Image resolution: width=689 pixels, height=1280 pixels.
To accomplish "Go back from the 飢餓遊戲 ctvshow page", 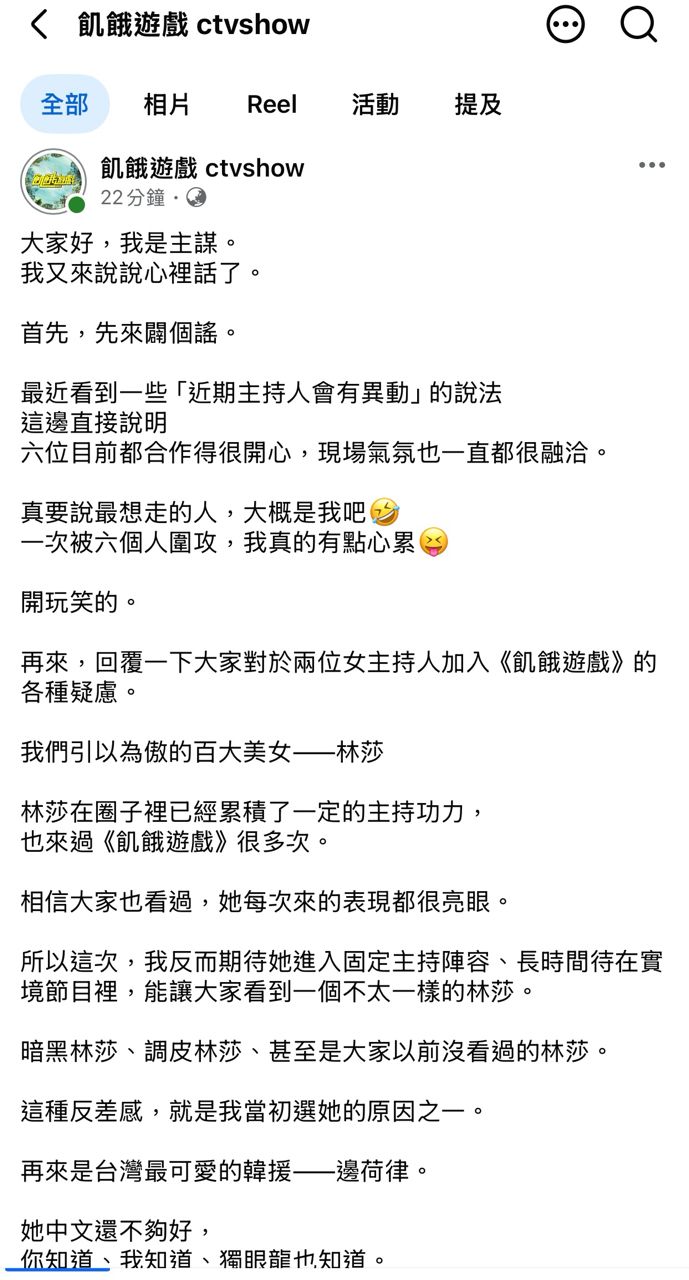I will [38, 25].
